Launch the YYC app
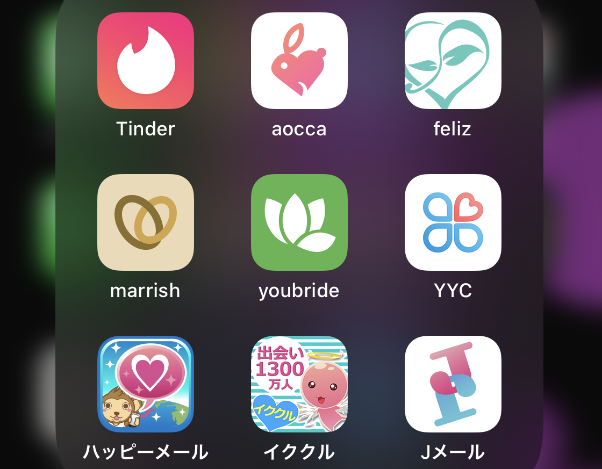 coord(453,222)
